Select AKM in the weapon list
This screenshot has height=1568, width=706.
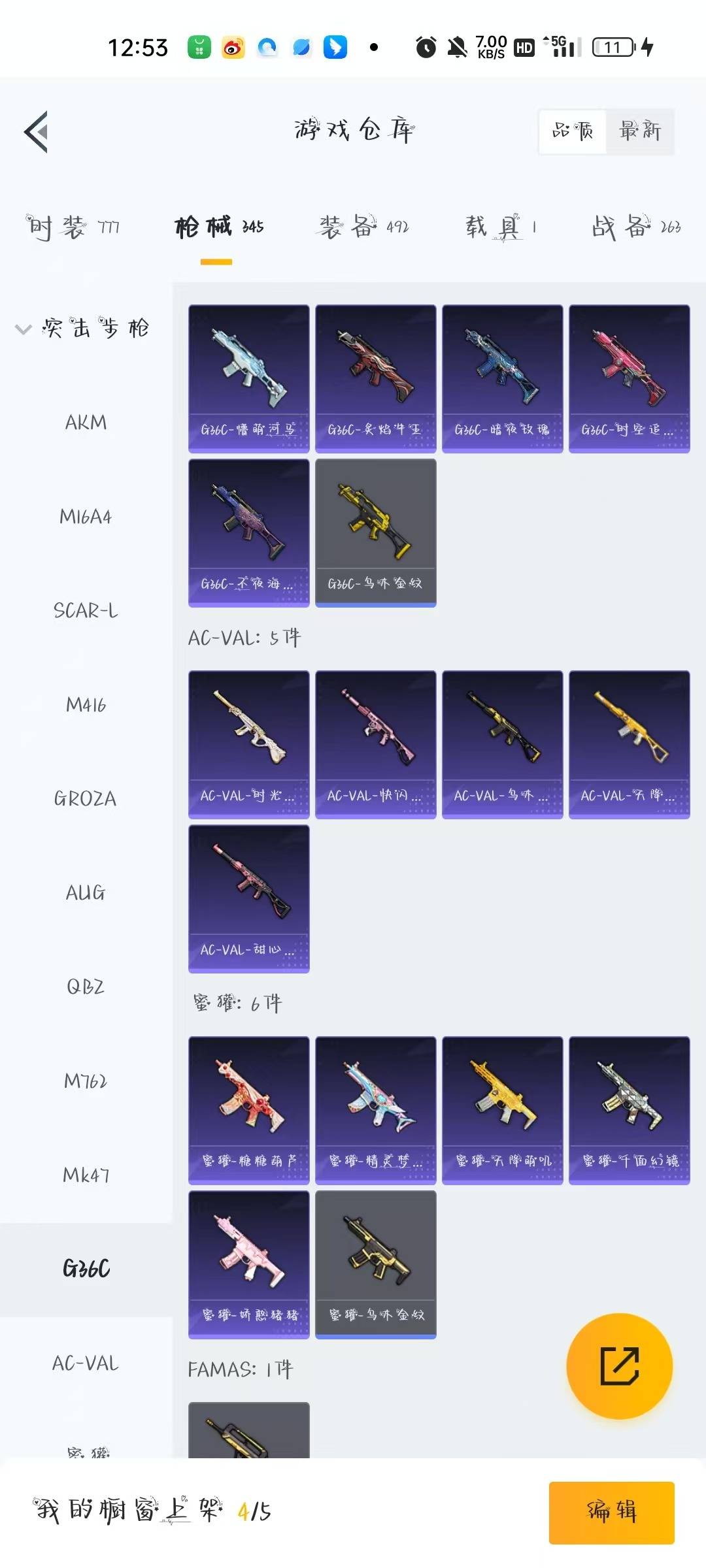pyautogui.click(x=86, y=423)
